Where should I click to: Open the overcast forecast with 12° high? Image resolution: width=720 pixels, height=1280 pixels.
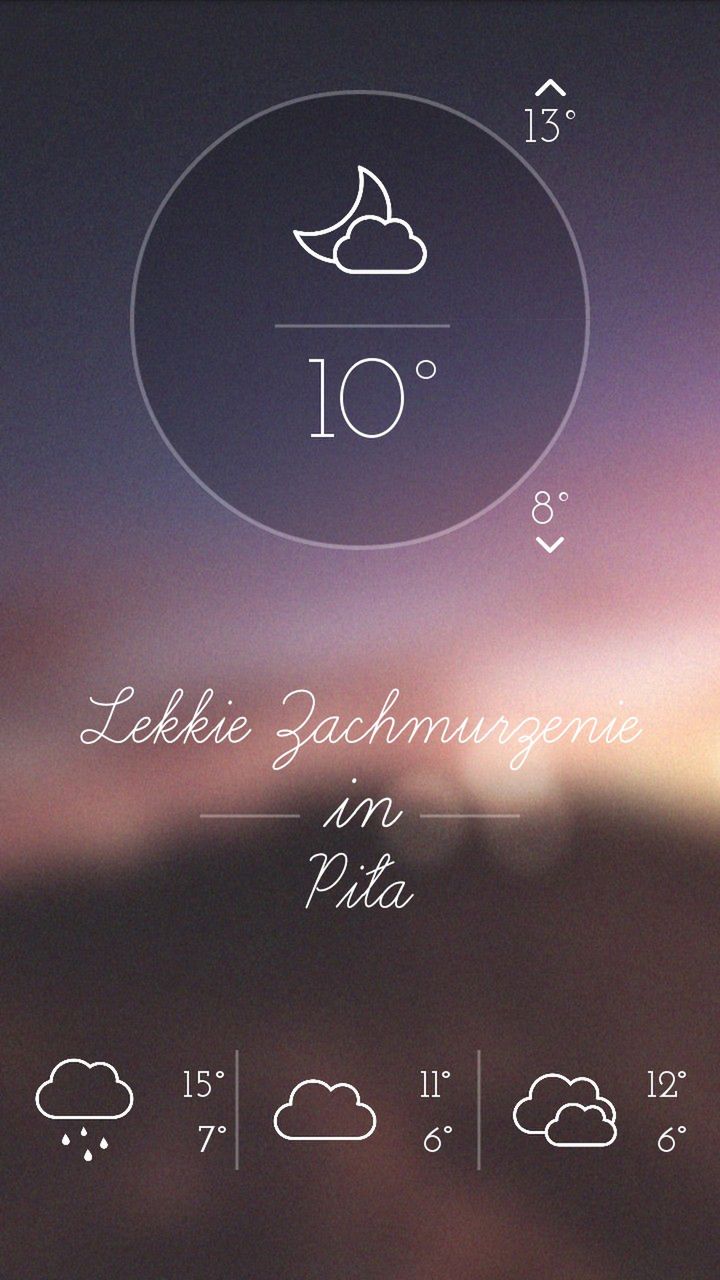point(598,1110)
